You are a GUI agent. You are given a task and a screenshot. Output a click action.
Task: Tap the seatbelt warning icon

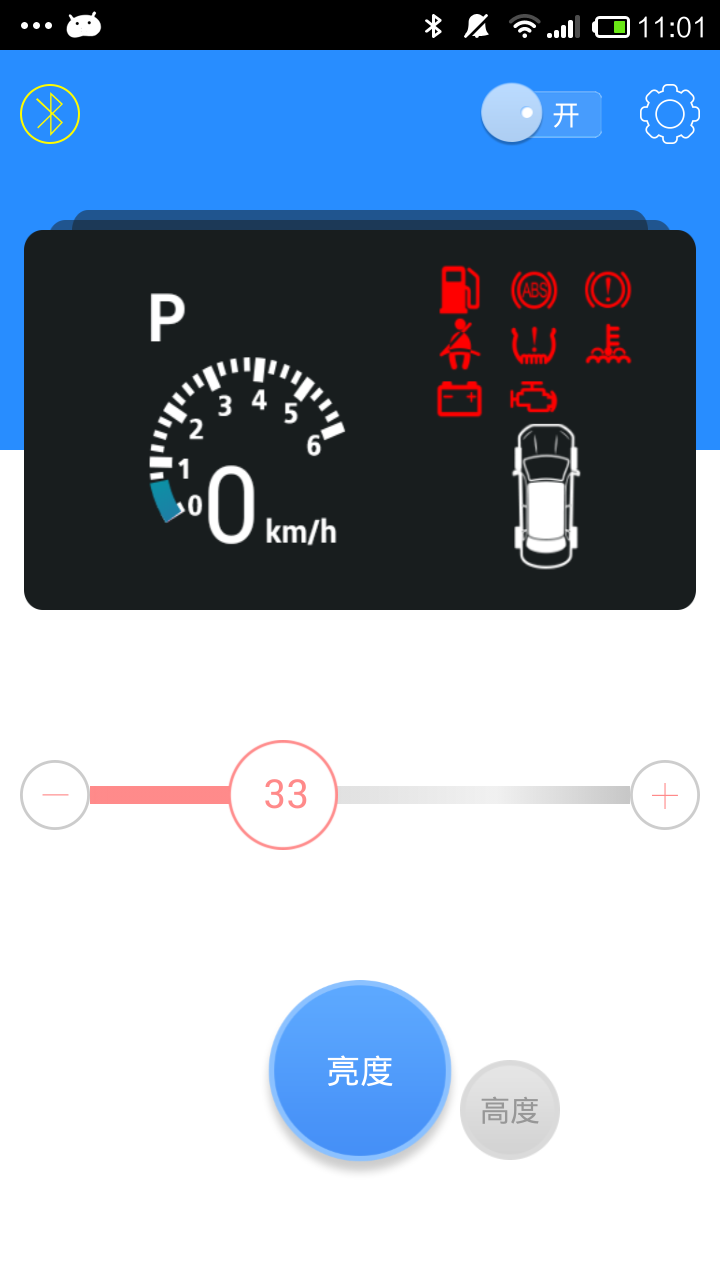point(459,345)
